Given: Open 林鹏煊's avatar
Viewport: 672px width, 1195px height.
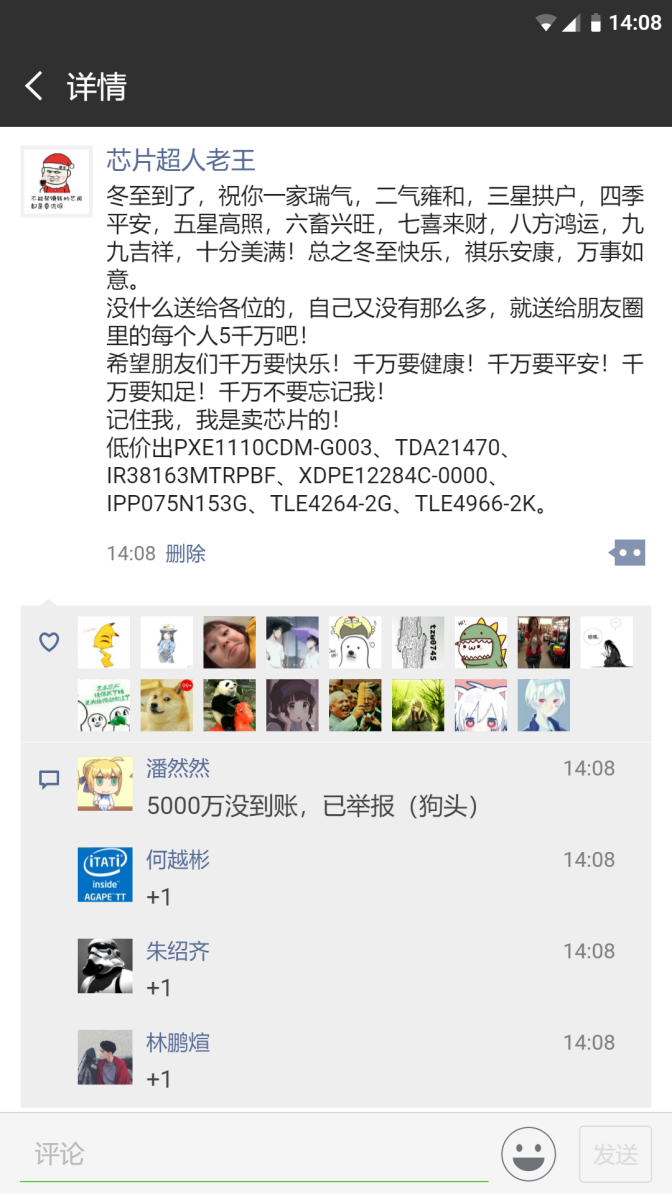Looking at the screenshot, I should pos(105,1057).
